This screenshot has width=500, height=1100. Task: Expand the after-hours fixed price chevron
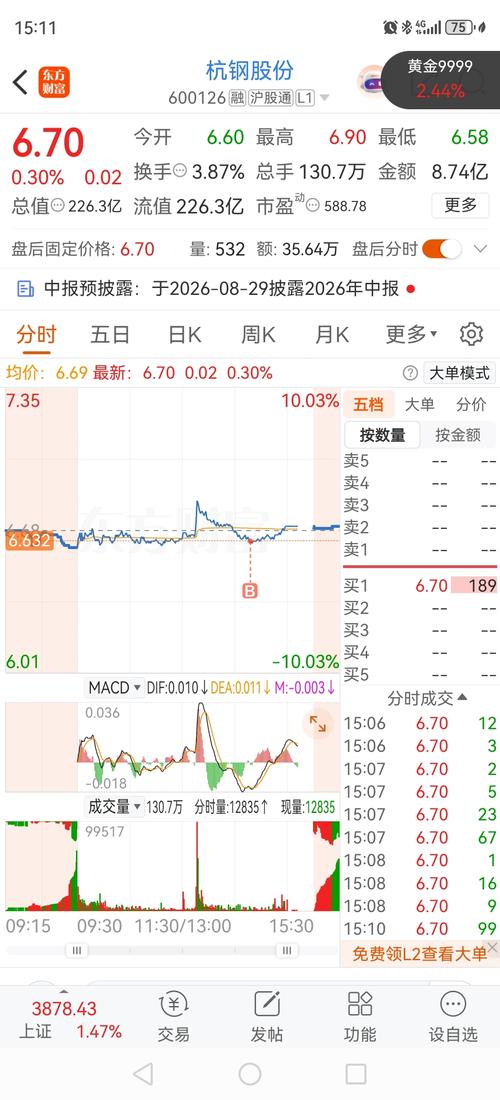point(480,248)
